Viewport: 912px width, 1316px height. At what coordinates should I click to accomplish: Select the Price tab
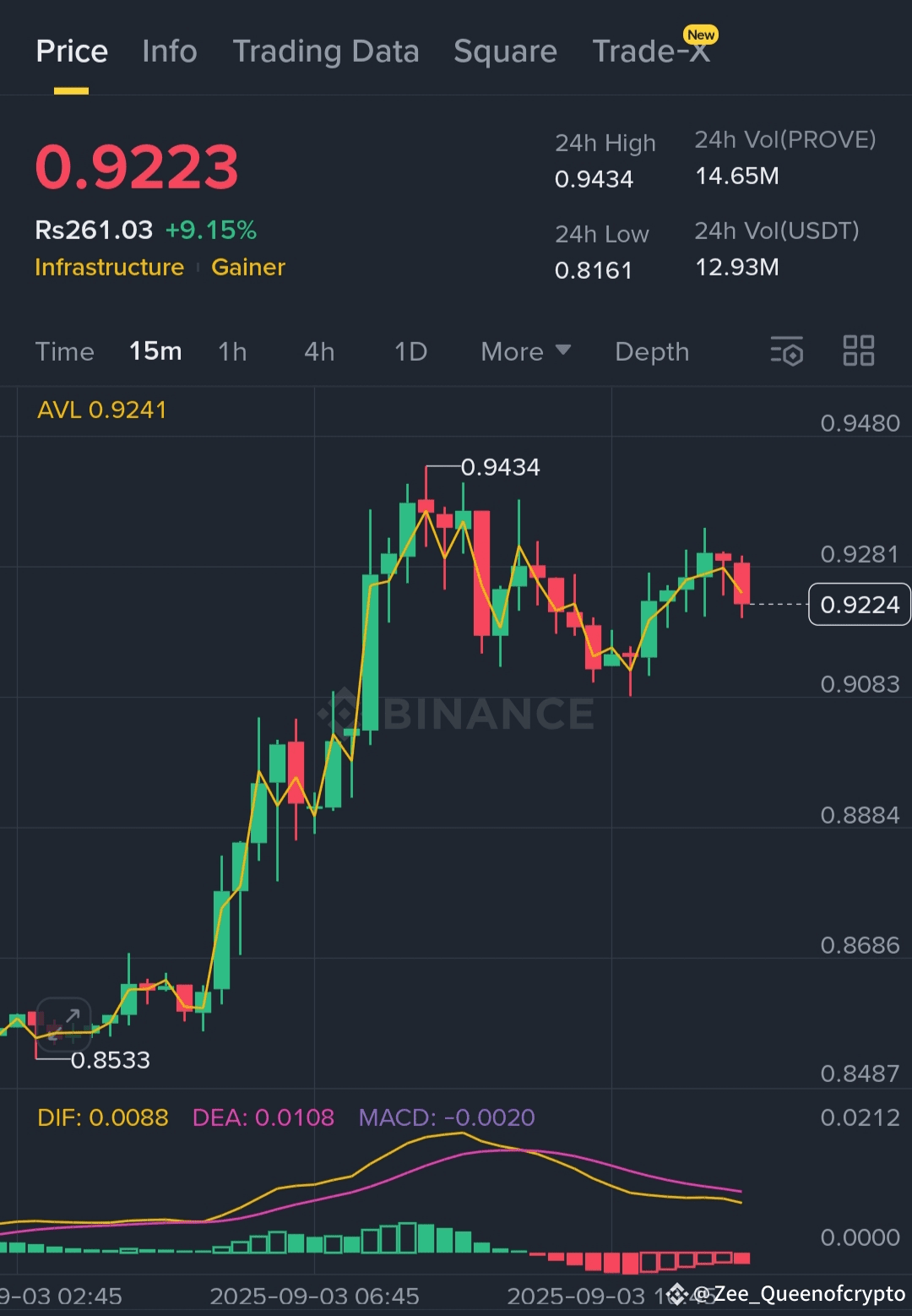point(72,52)
